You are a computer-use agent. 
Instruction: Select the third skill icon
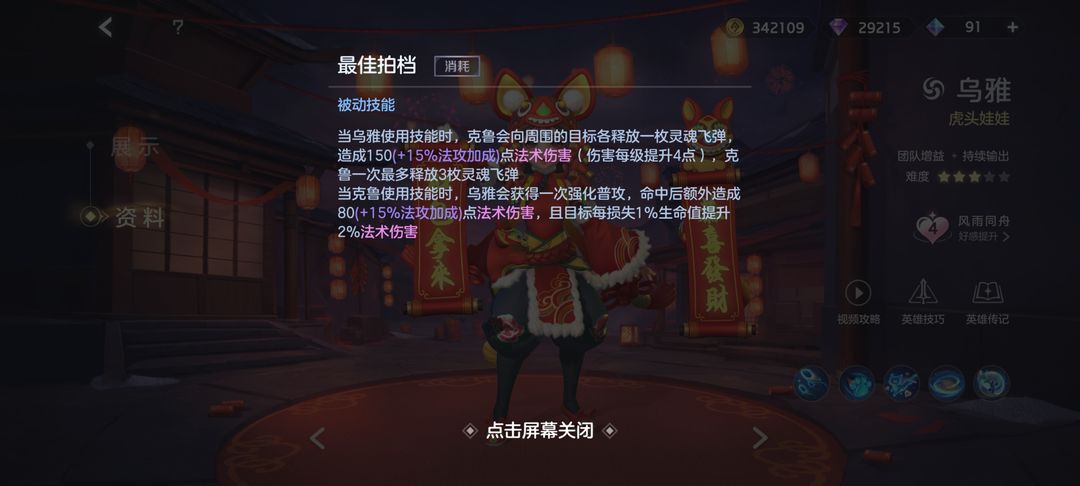(x=901, y=383)
